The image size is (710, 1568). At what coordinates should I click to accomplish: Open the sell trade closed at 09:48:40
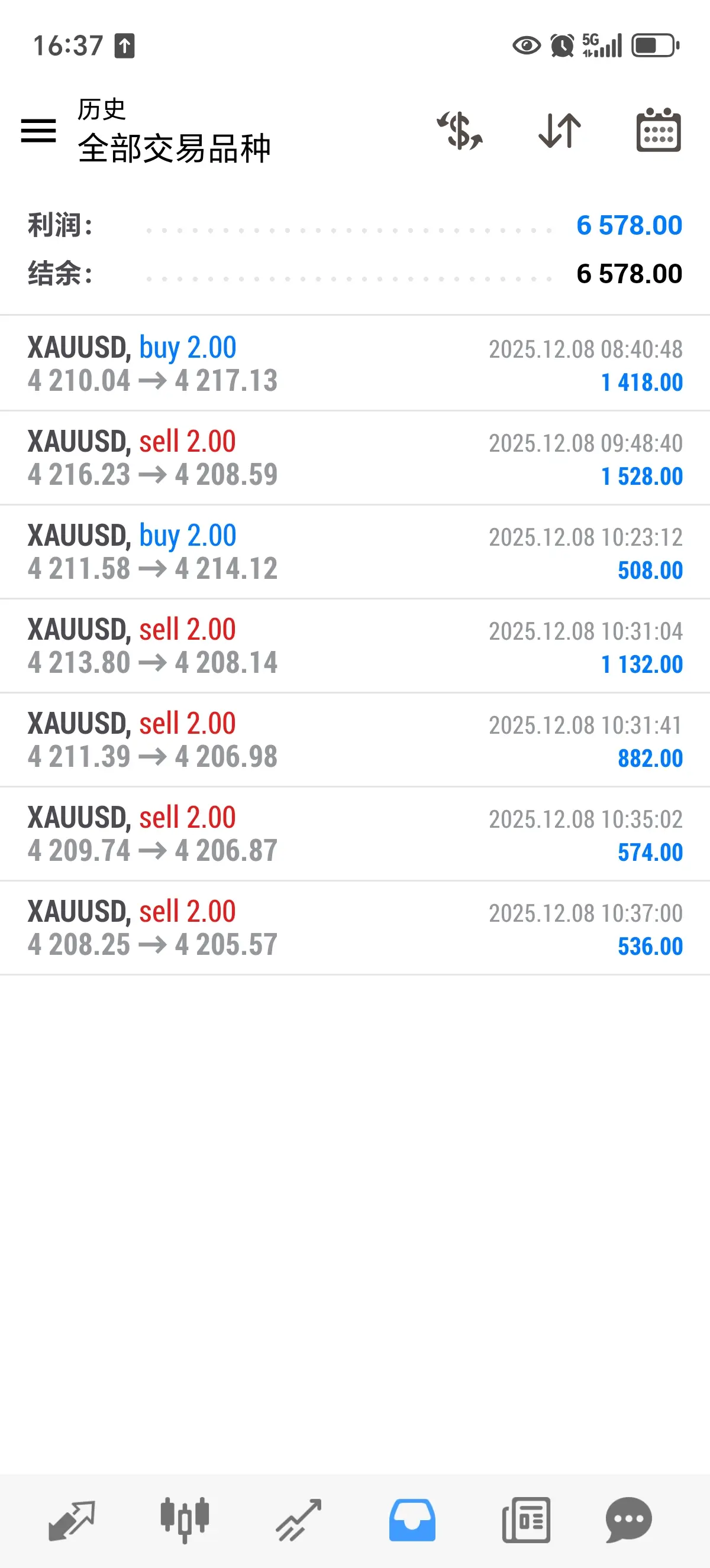coord(355,458)
